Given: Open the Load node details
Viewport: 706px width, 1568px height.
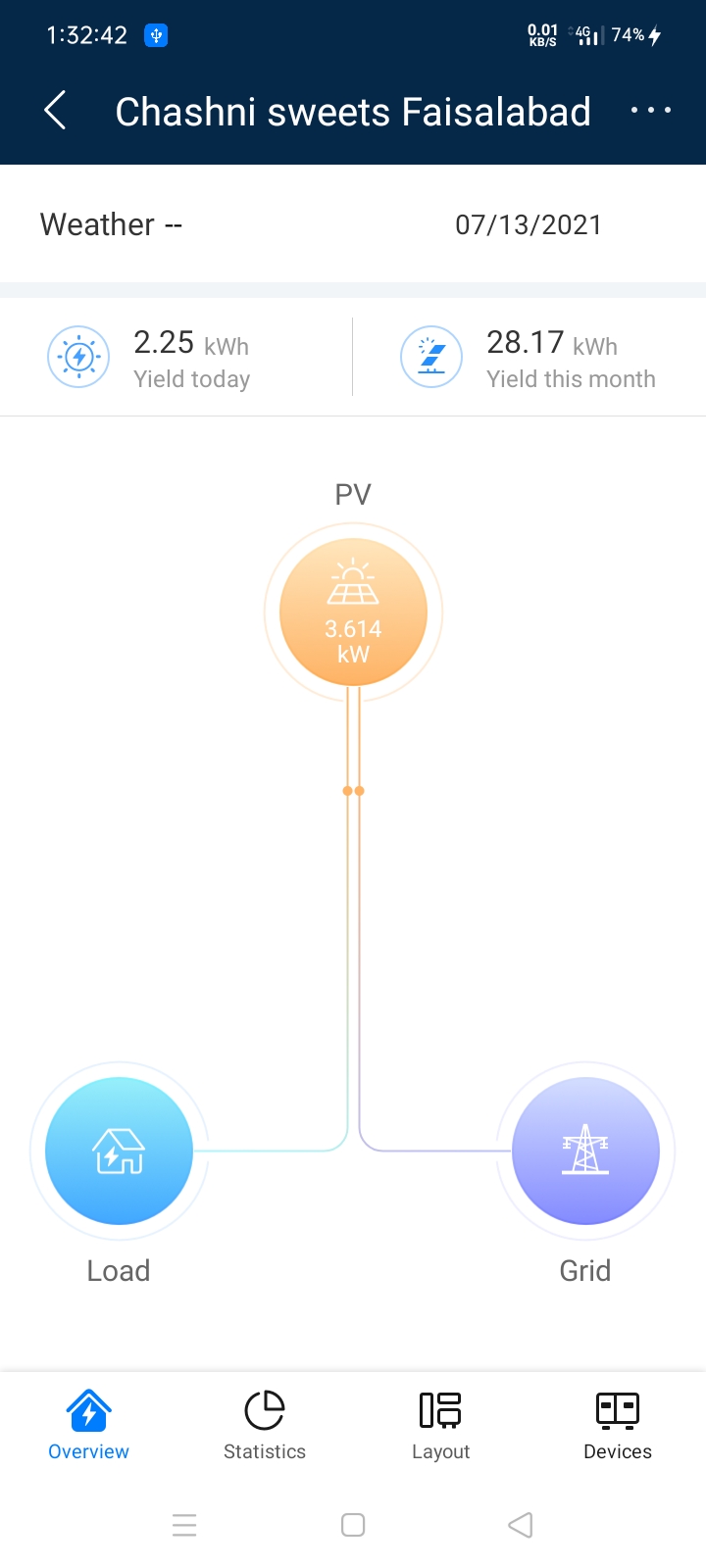Looking at the screenshot, I should coord(120,1151).
